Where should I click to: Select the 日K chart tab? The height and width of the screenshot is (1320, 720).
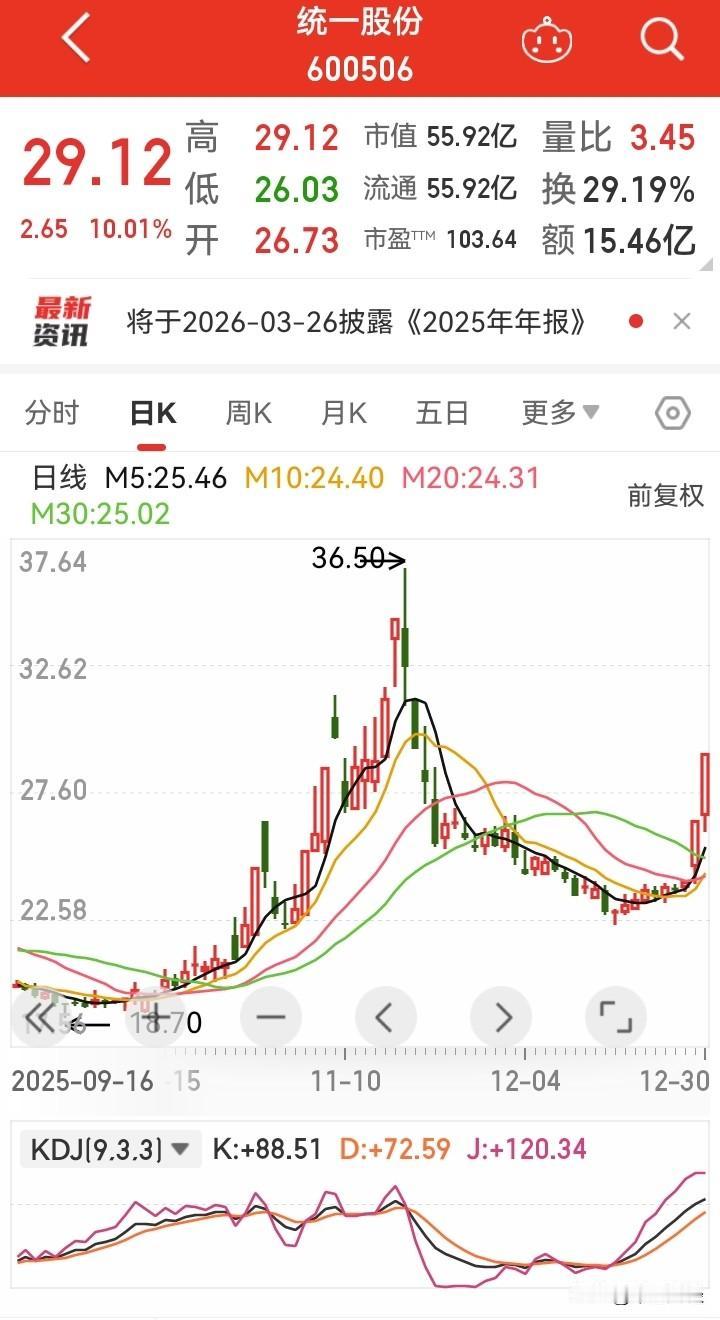click(x=152, y=412)
